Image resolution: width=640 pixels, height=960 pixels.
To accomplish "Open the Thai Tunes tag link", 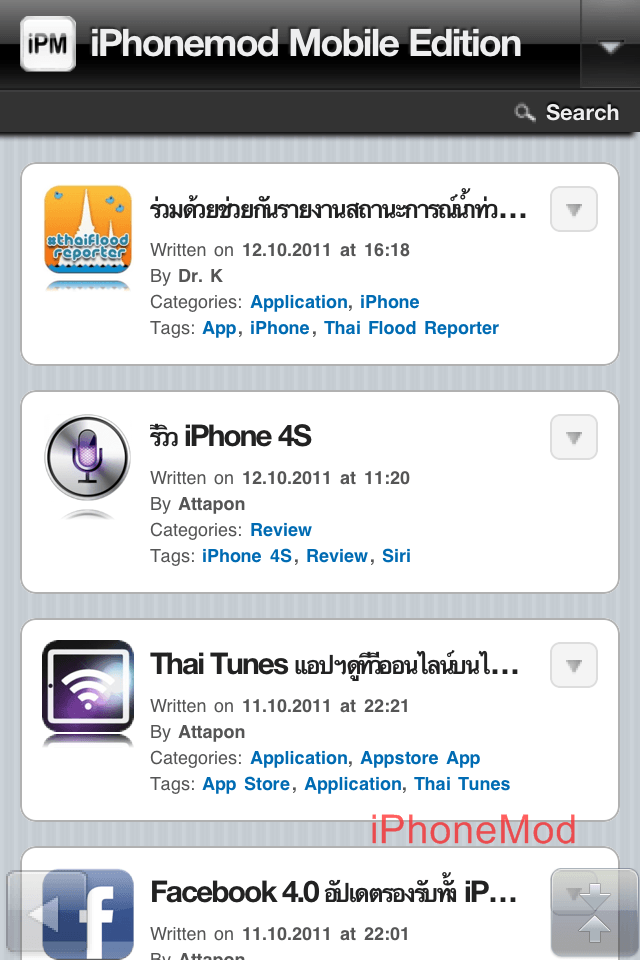I will tap(462, 784).
